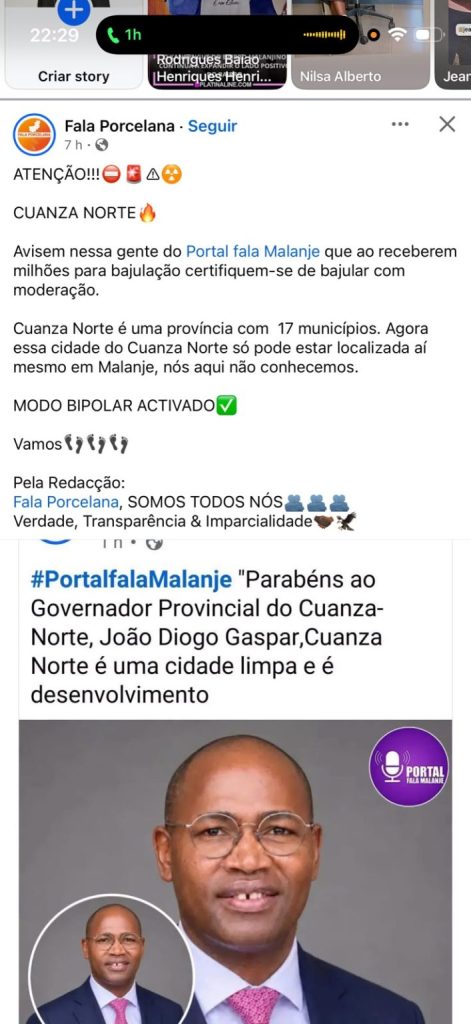Open Fala Porcelana profile picture
Screen dimensions: 471x1024
point(34,135)
